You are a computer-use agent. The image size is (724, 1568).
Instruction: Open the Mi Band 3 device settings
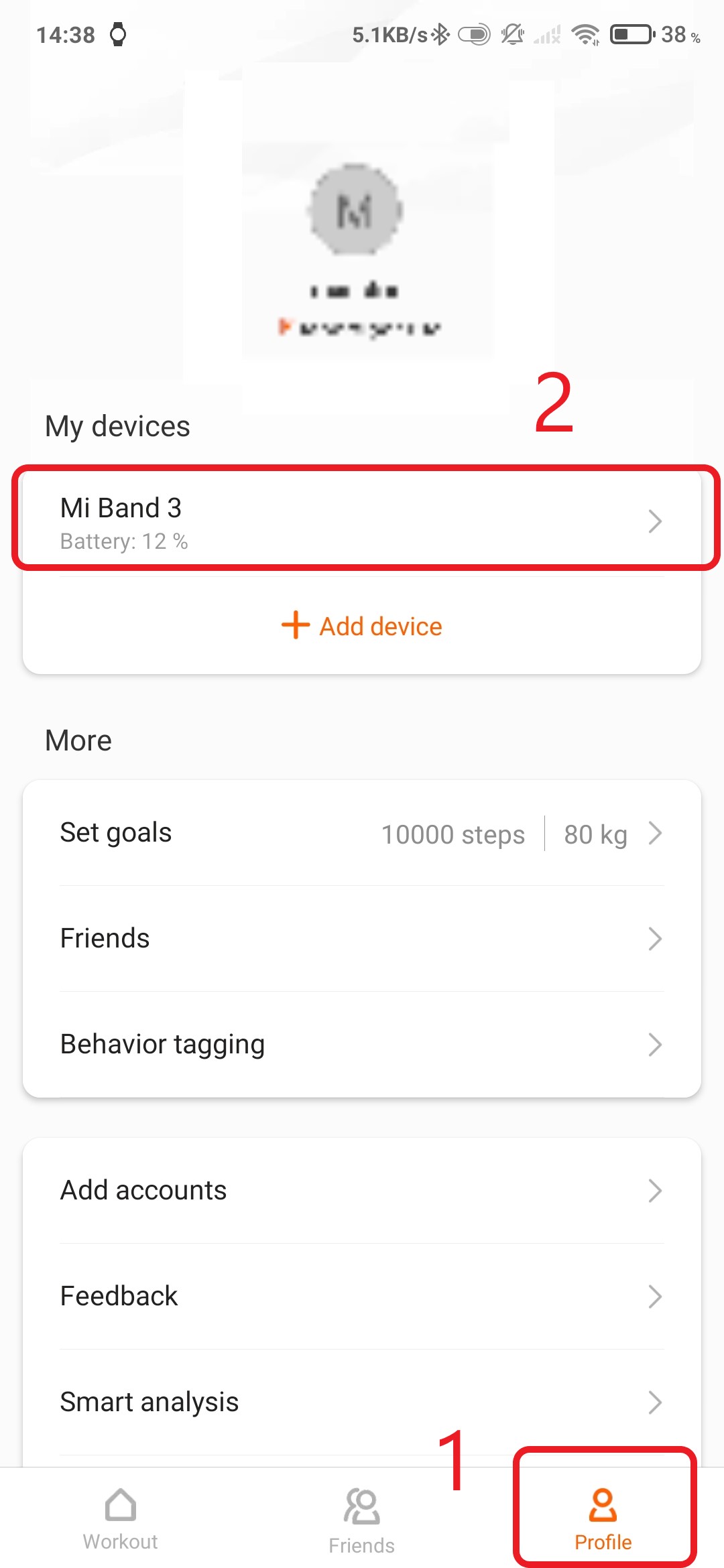pos(362,521)
